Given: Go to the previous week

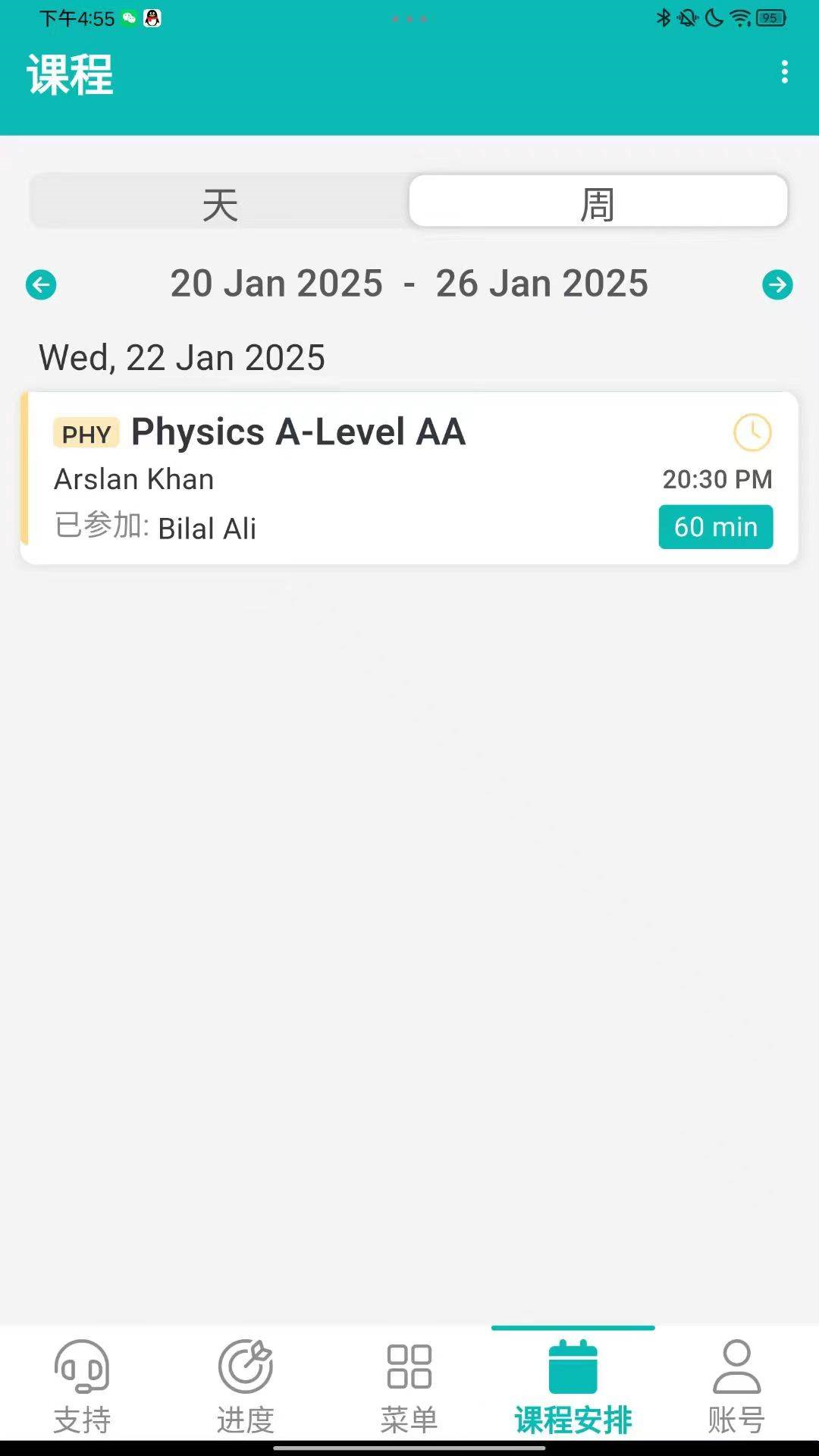Looking at the screenshot, I should 41,285.
